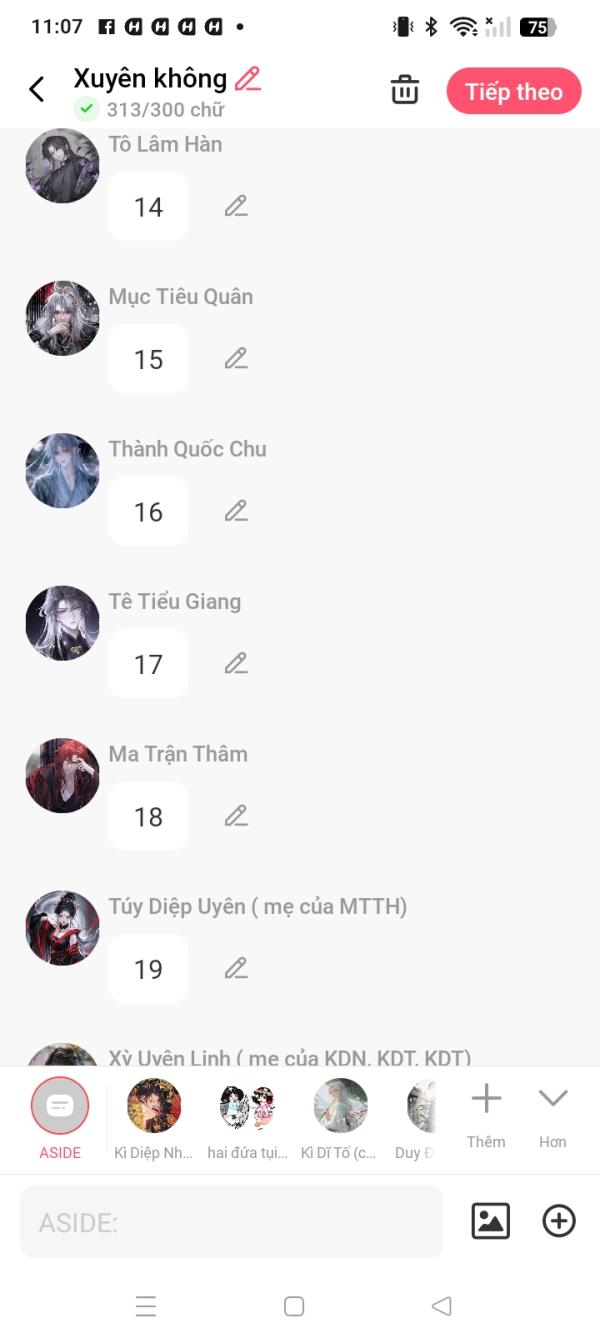Open the system recent apps button
600x1343 pixels.
pos(146,1306)
